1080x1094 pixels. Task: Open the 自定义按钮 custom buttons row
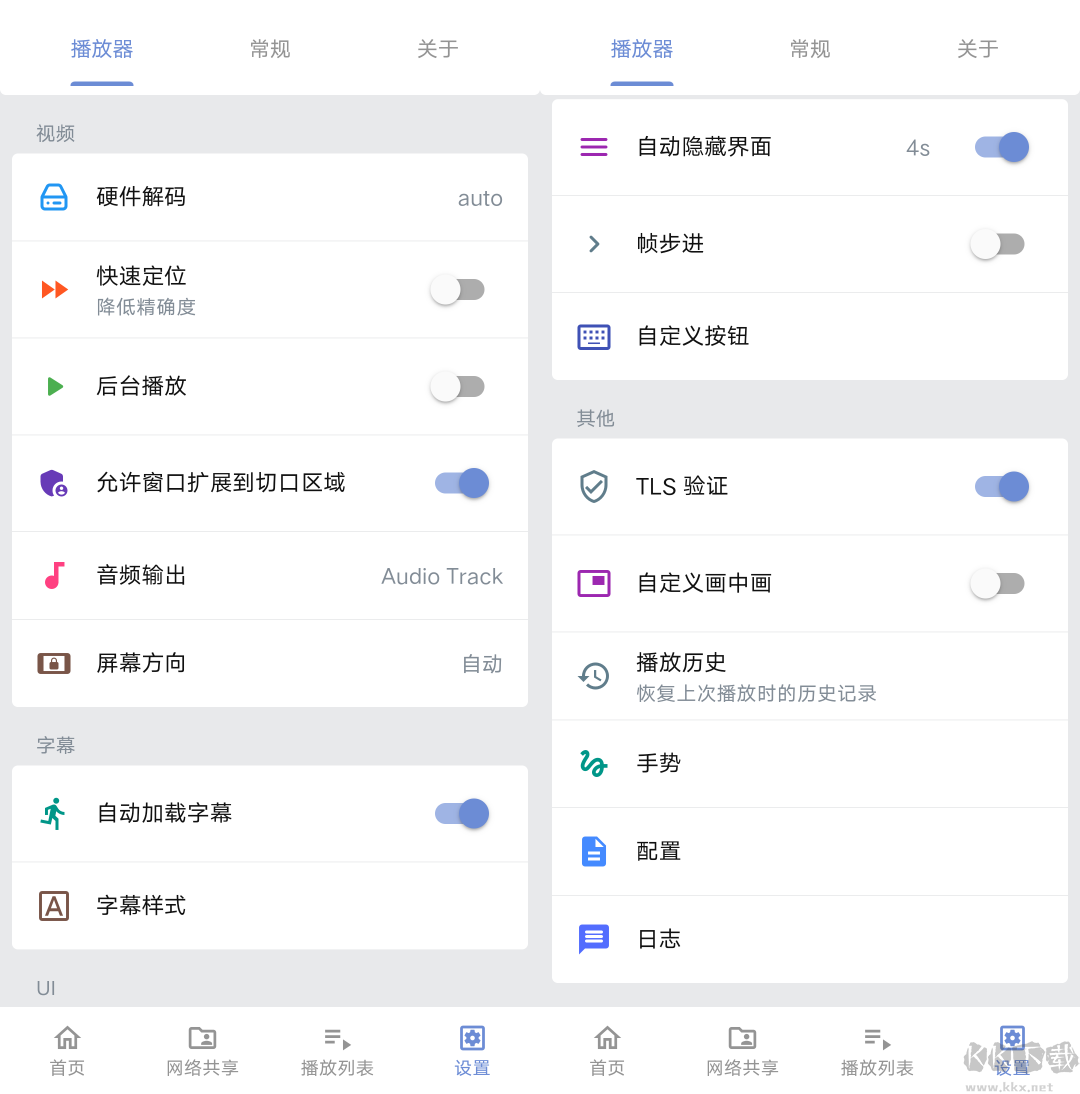[810, 336]
